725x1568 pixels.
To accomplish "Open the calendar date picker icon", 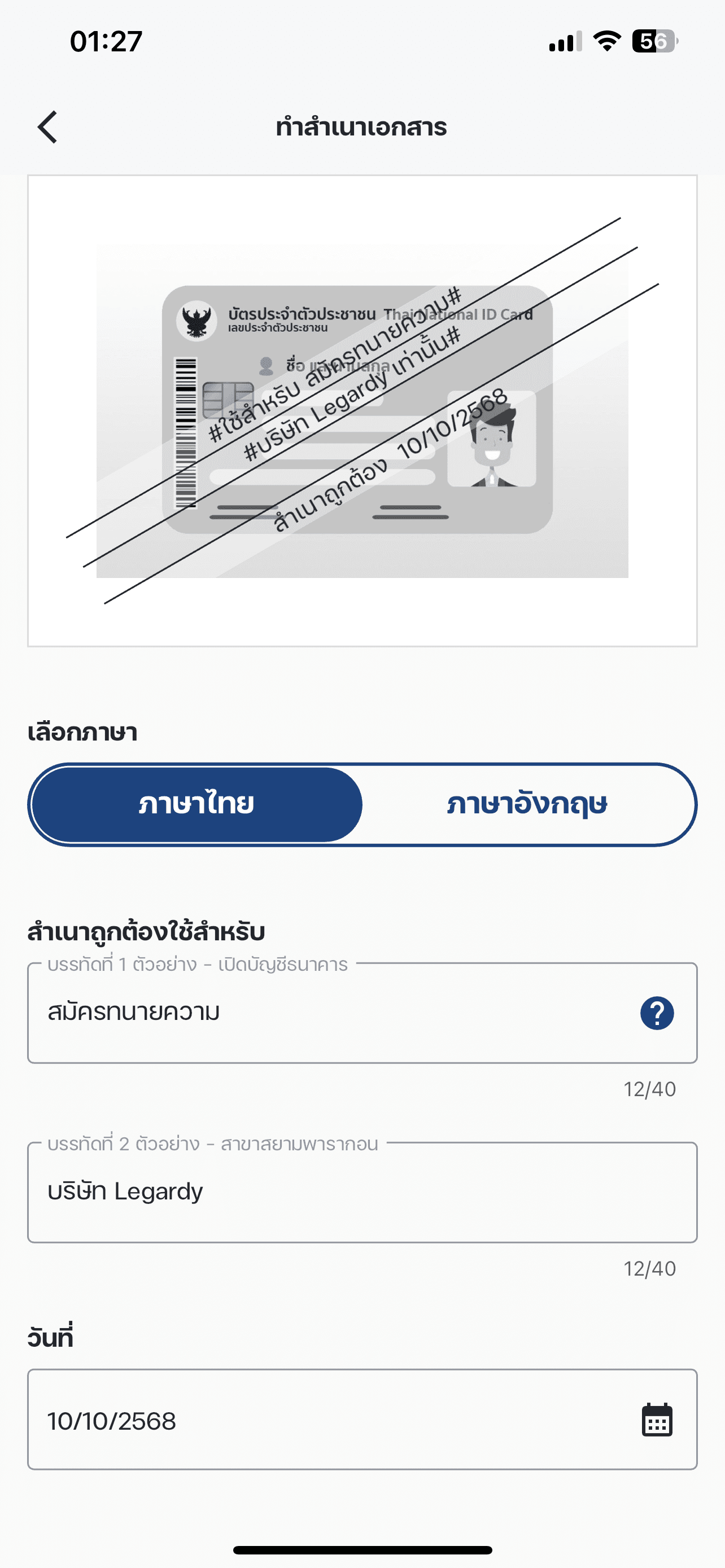I will pos(657,1420).
